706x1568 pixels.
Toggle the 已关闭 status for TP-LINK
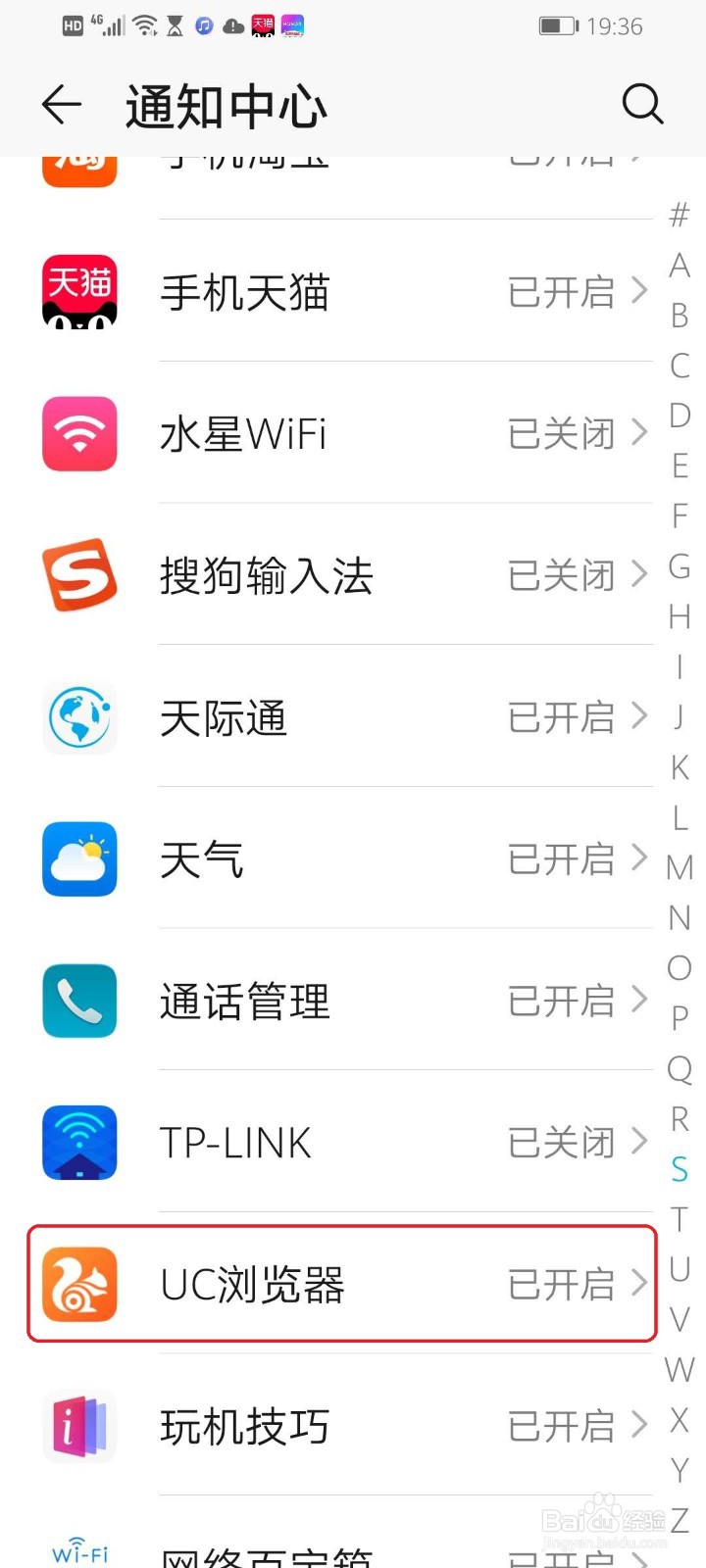point(562,1142)
